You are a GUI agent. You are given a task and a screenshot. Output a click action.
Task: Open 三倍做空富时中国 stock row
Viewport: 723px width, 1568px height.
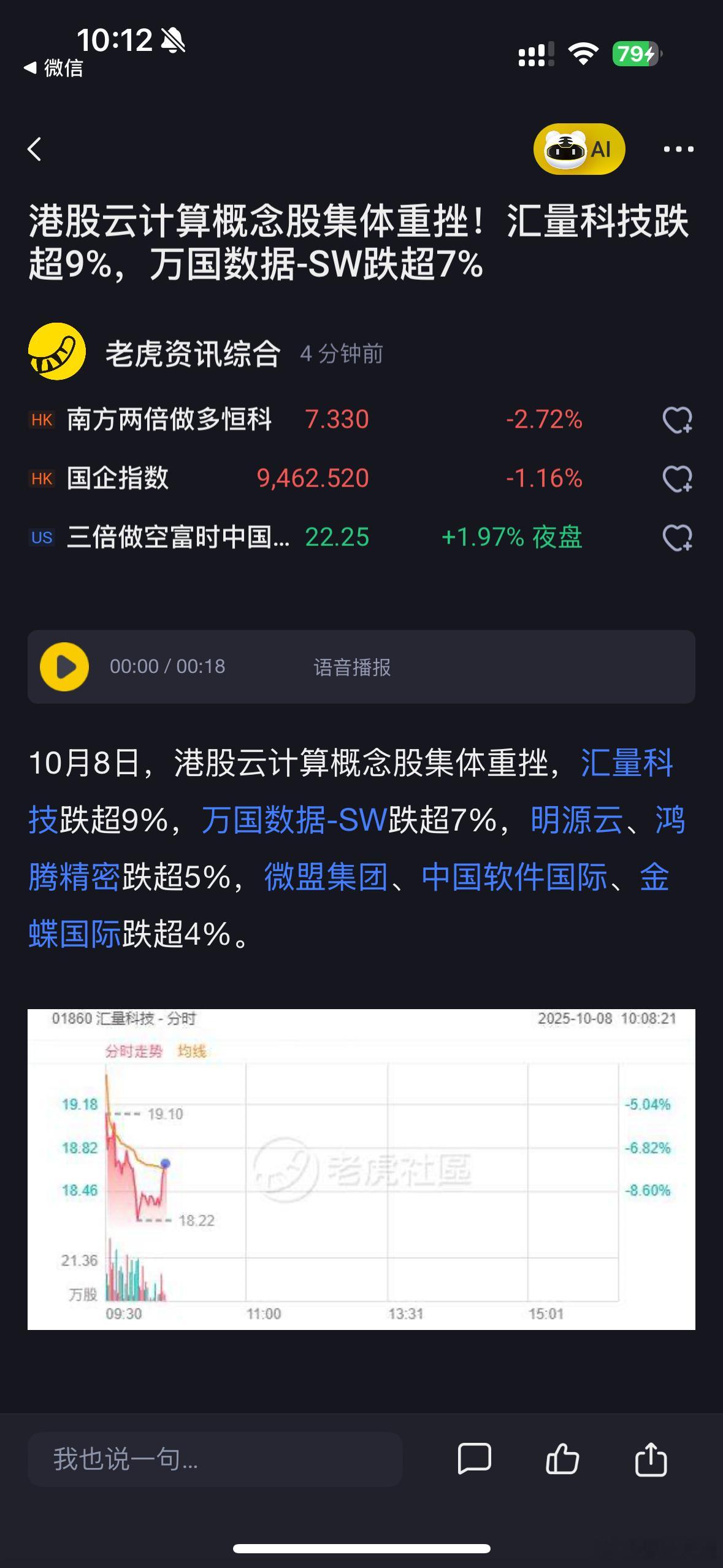tap(178, 537)
